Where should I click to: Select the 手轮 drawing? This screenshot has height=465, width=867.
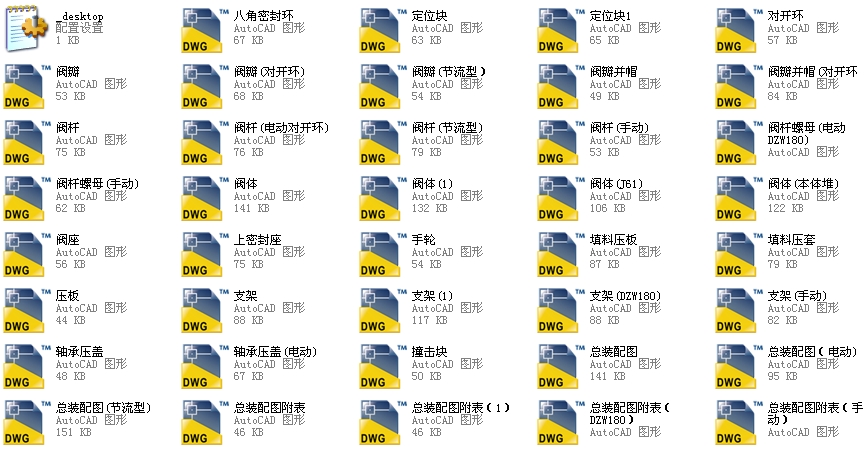point(381,254)
